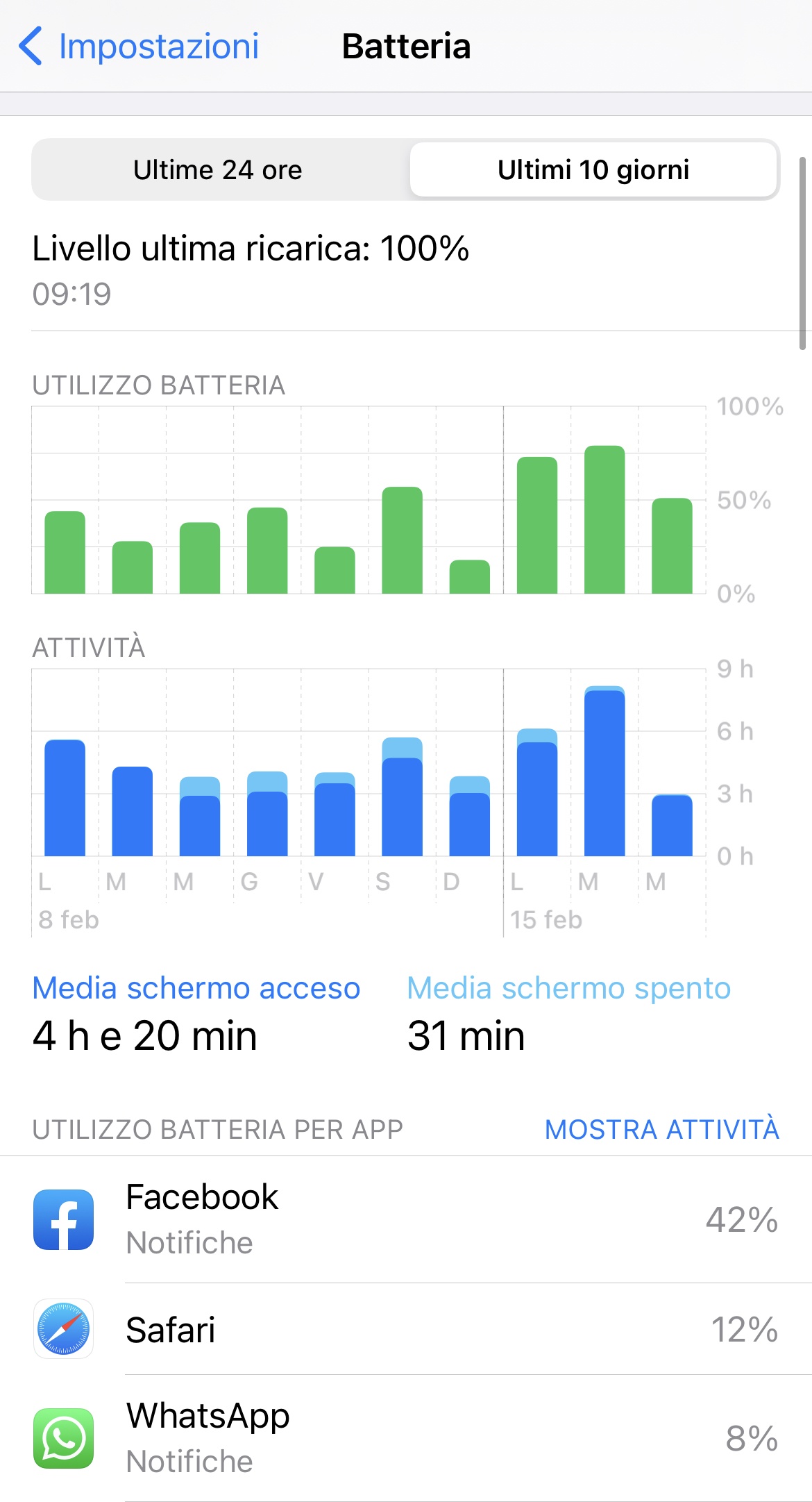Open the Safari usage row
812x1502 pixels.
pyautogui.click(x=406, y=1329)
